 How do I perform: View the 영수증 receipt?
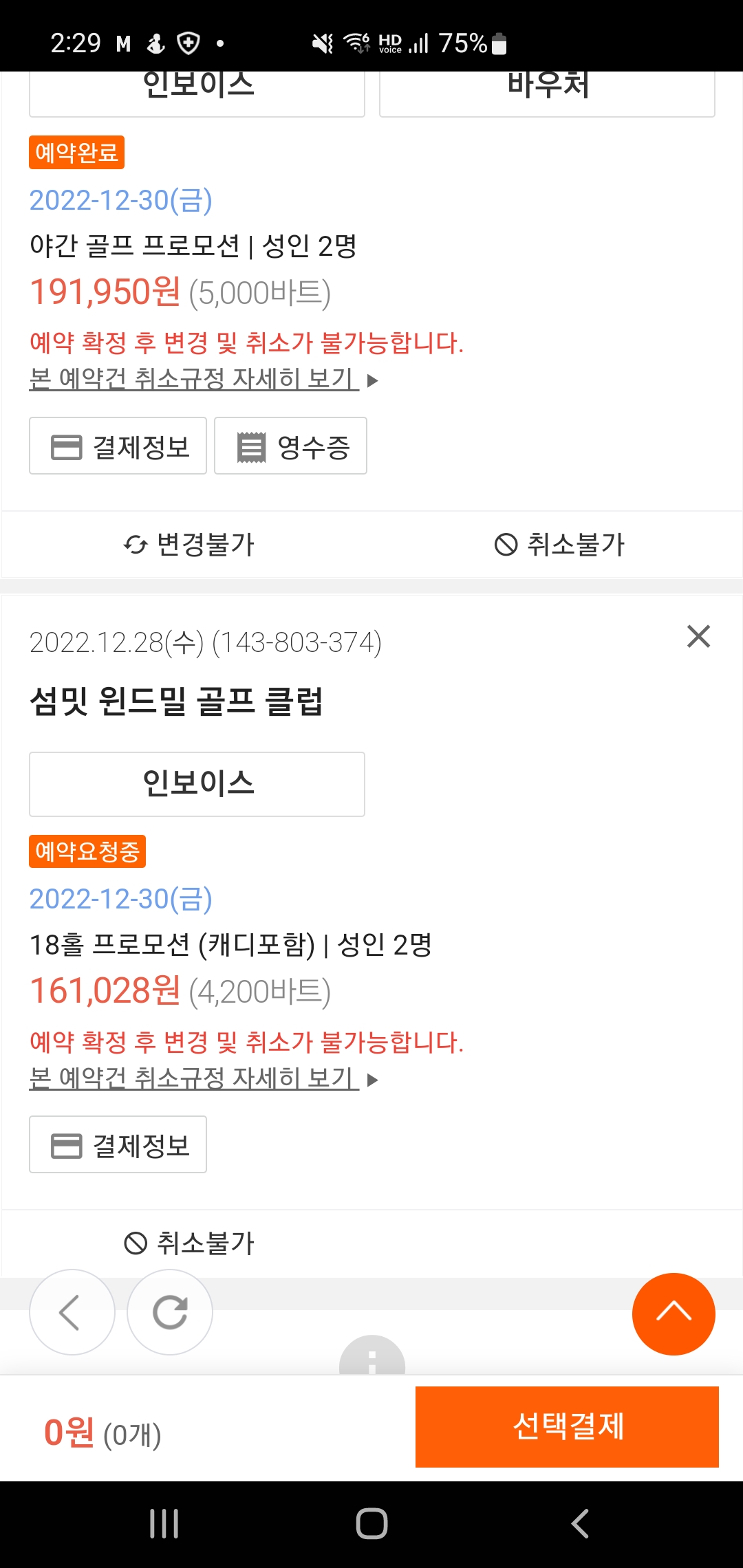click(290, 446)
